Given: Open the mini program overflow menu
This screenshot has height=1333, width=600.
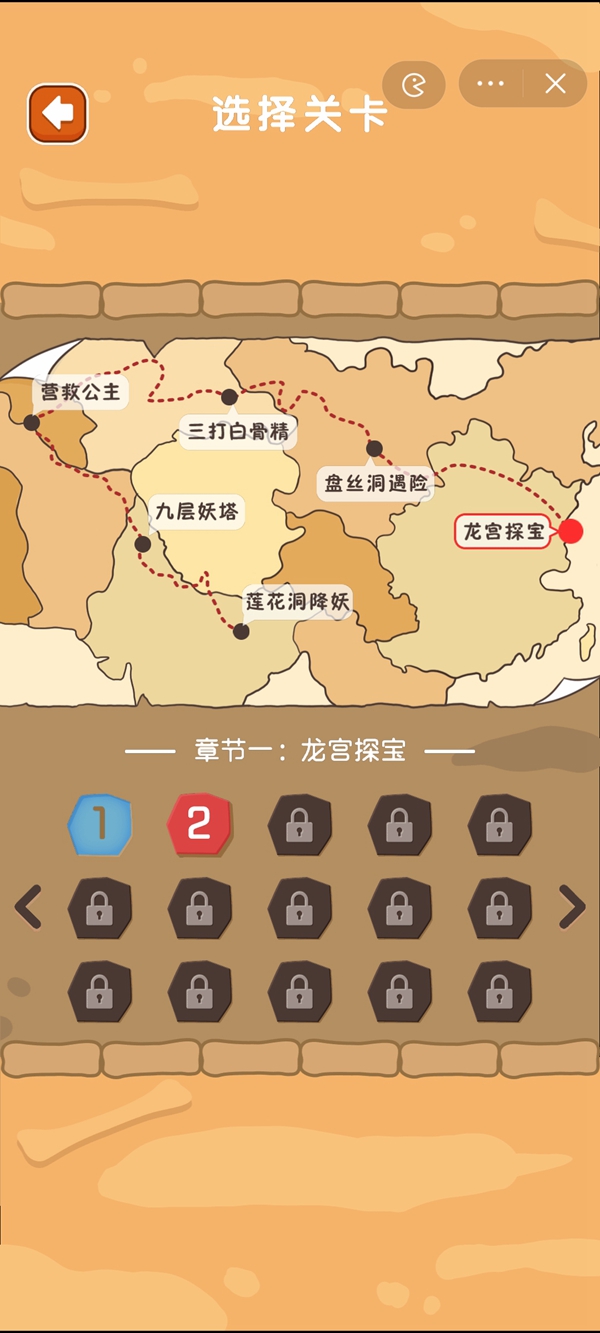Looking at the screenshot, I should click(x=490, y=84).
